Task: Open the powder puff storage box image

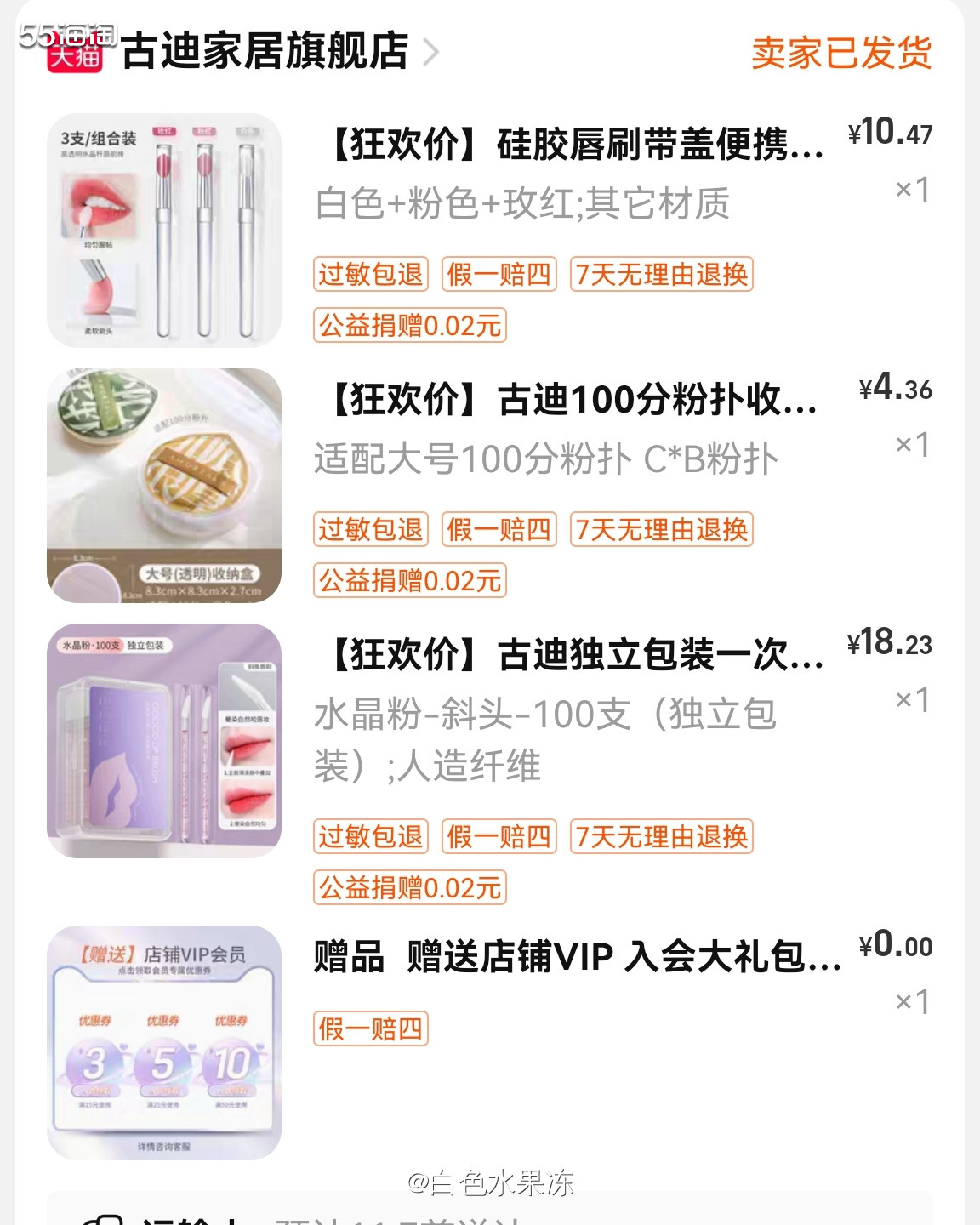Action: tap(165, 485)
